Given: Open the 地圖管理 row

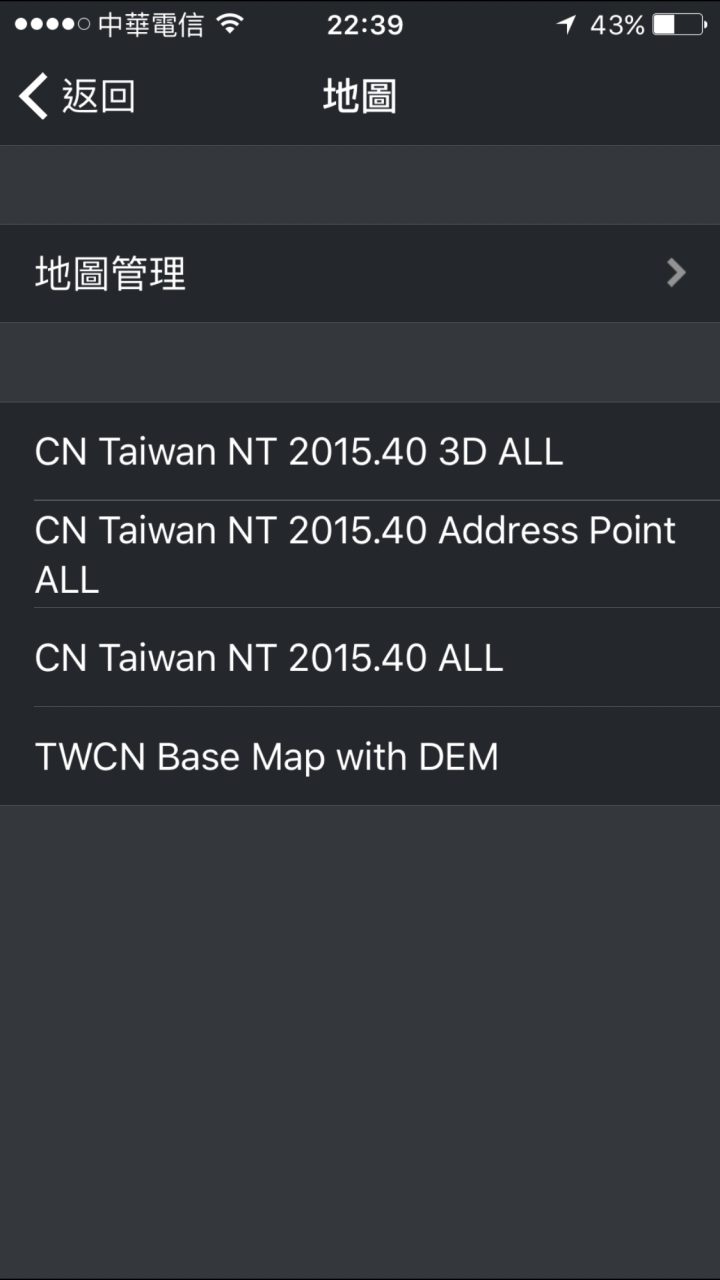Looking at the screenshot, I should point(360,273).
